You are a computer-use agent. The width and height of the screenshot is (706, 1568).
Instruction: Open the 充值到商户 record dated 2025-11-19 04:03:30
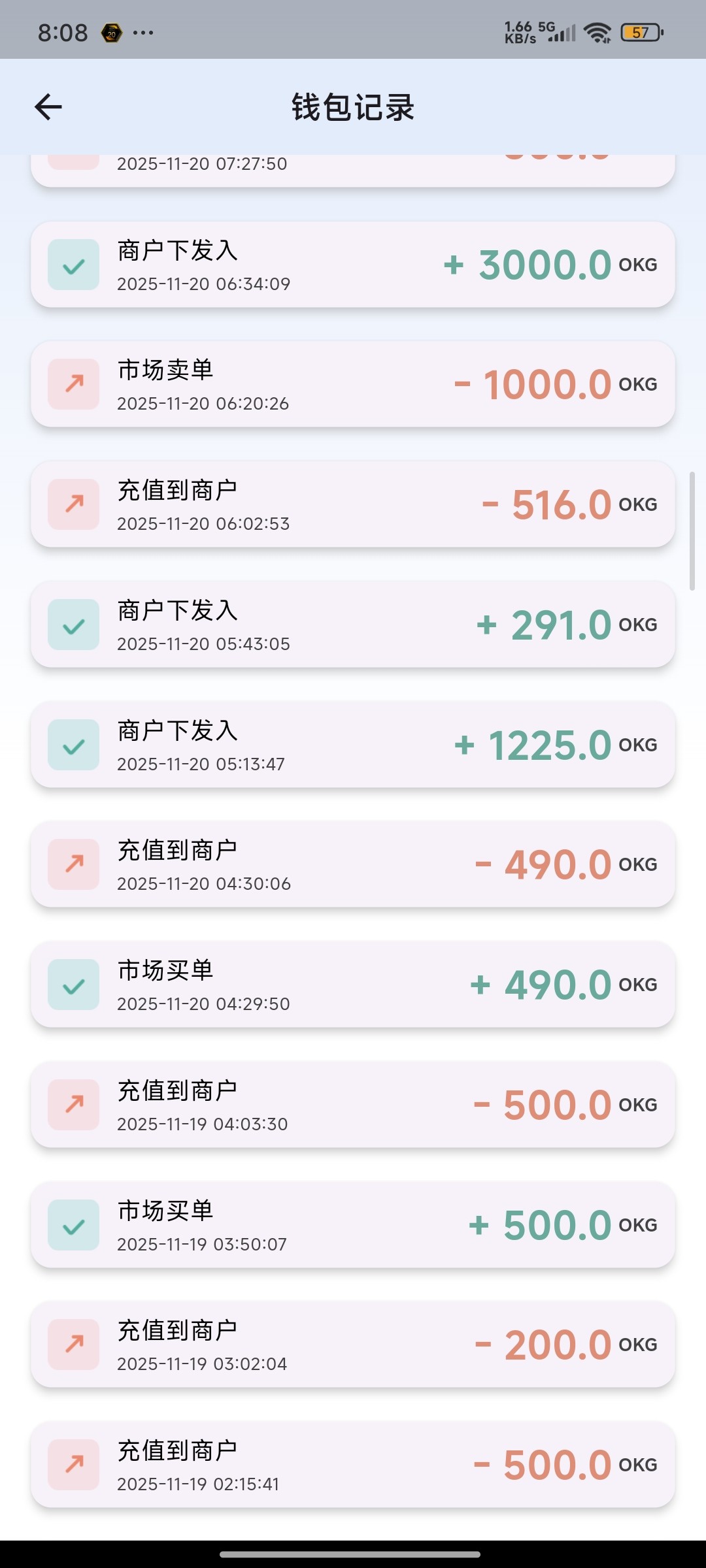[353, 1105]
